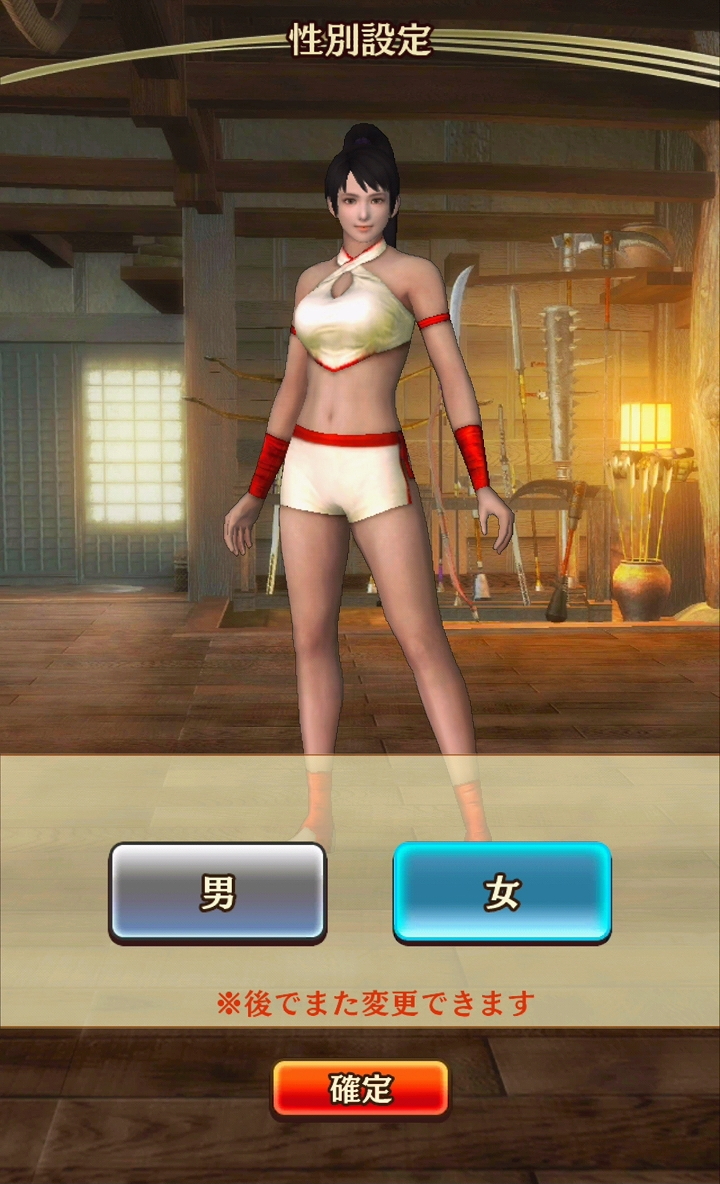Viewport: 720px width, 1184px height.
Task: Choose the 女 (female) gender button
Action: pyautogui.click(x=502, y=892)
